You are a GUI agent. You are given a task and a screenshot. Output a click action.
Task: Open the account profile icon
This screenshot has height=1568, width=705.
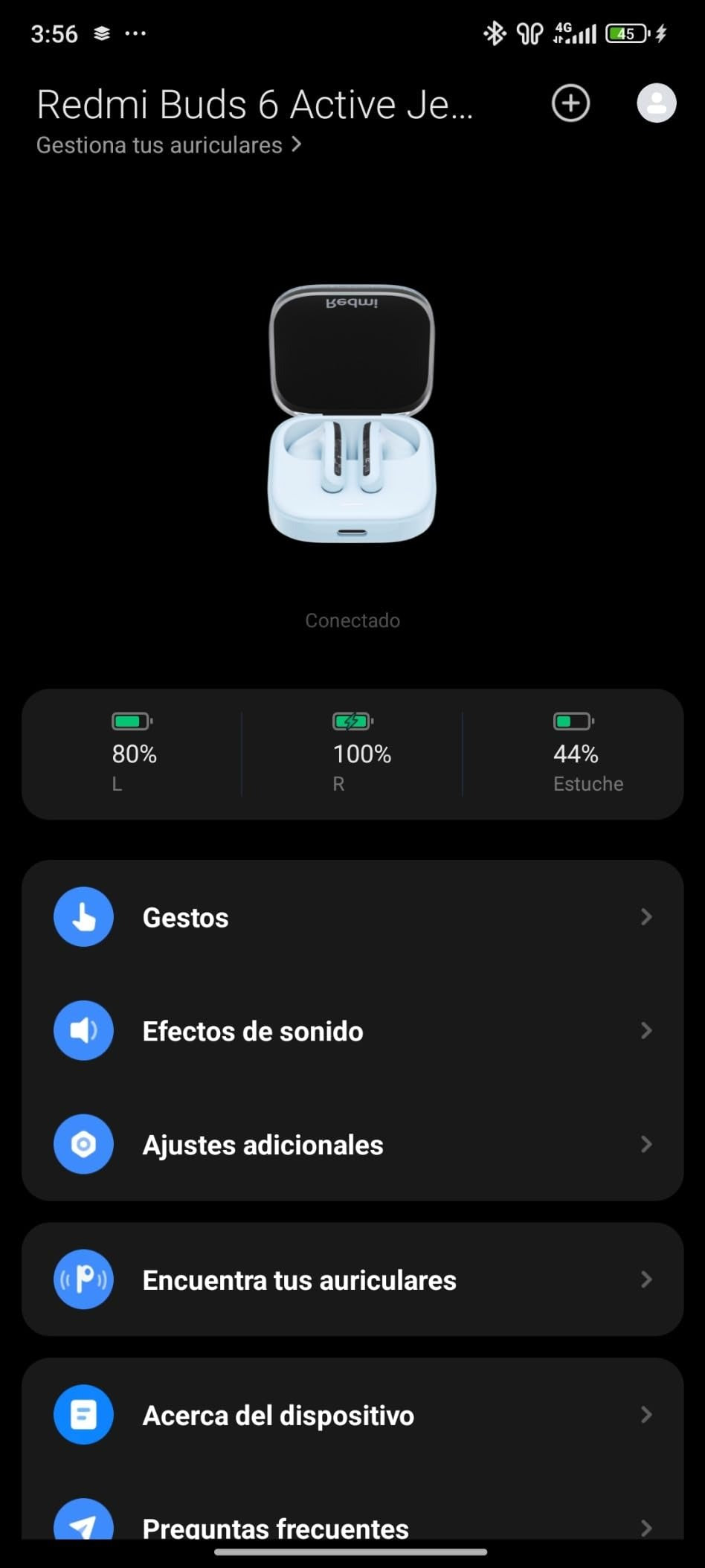(x=656, y=103)
